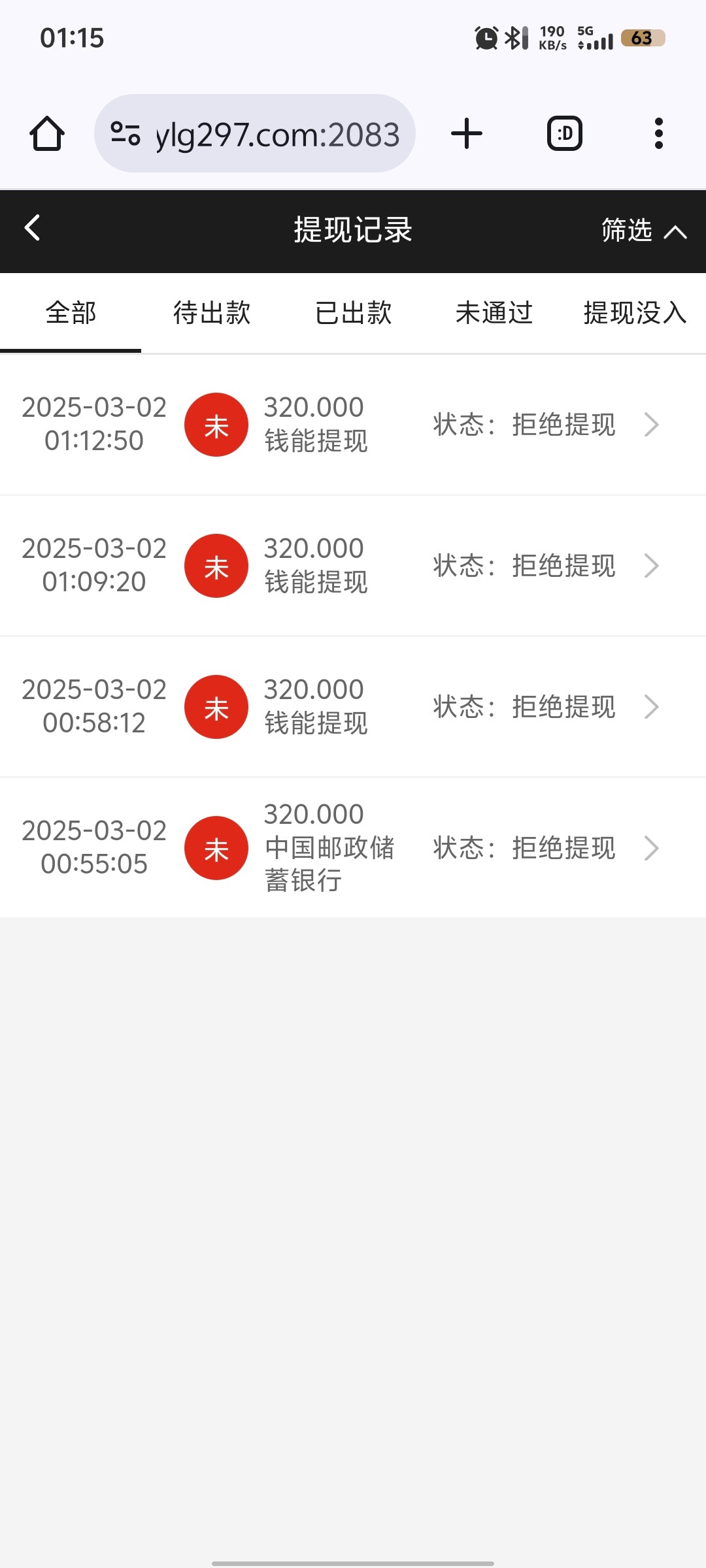The height and width of the screenshot is (1568, 706).
Task: Open the browser tab switcher
Action: [x=564, y=134]
